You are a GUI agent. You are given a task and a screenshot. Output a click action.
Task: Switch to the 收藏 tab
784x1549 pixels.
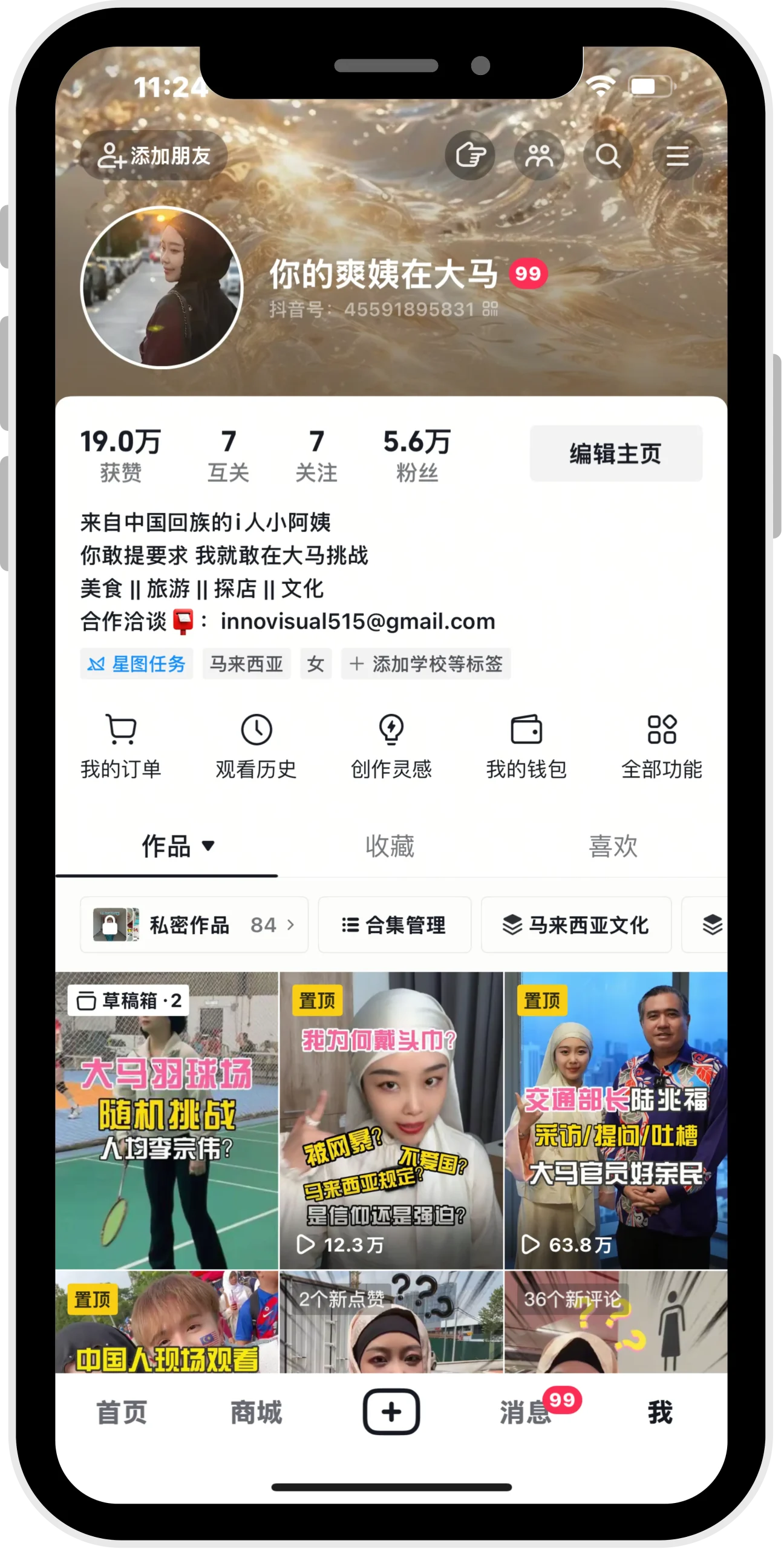(390, 846)
